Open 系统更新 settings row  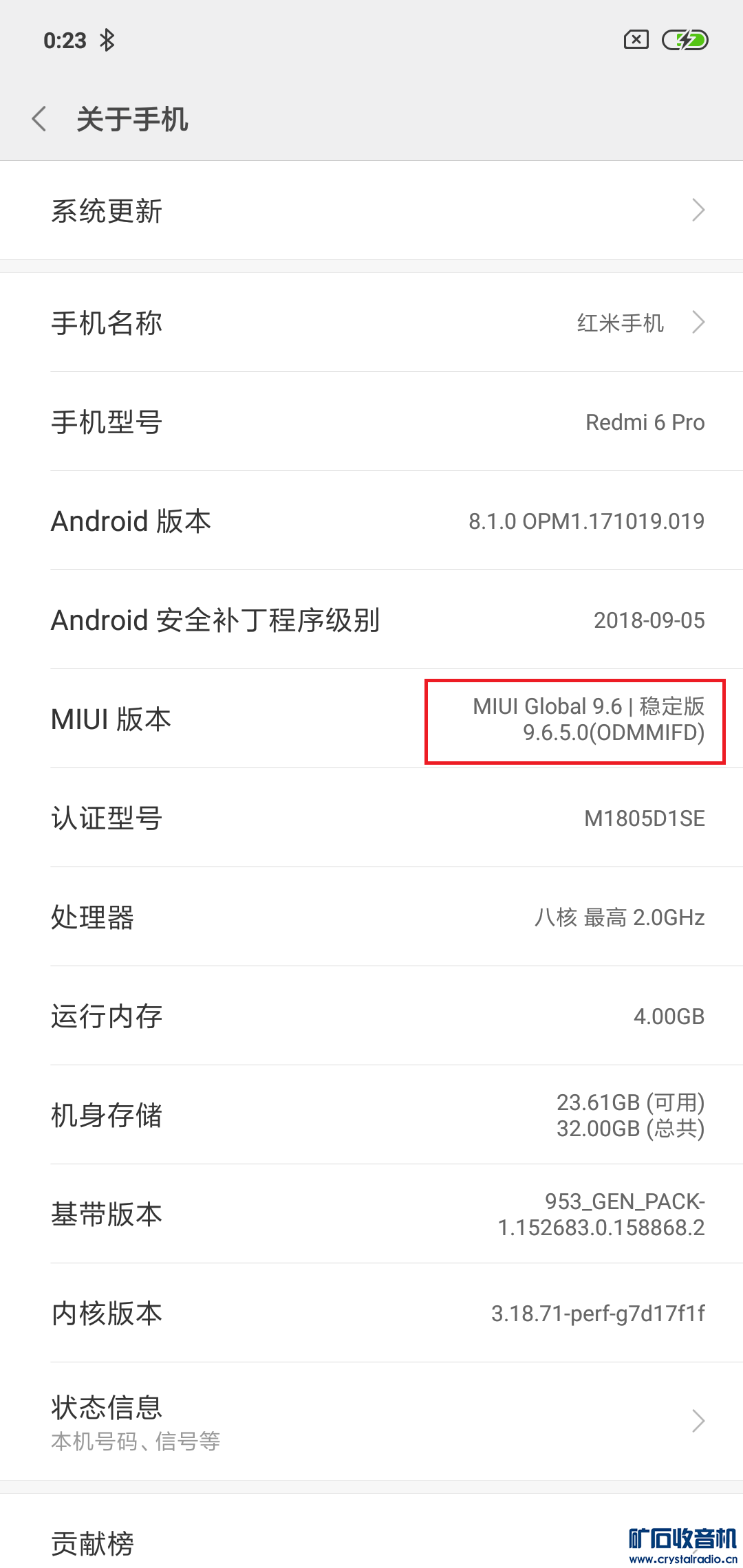(371, 210)
